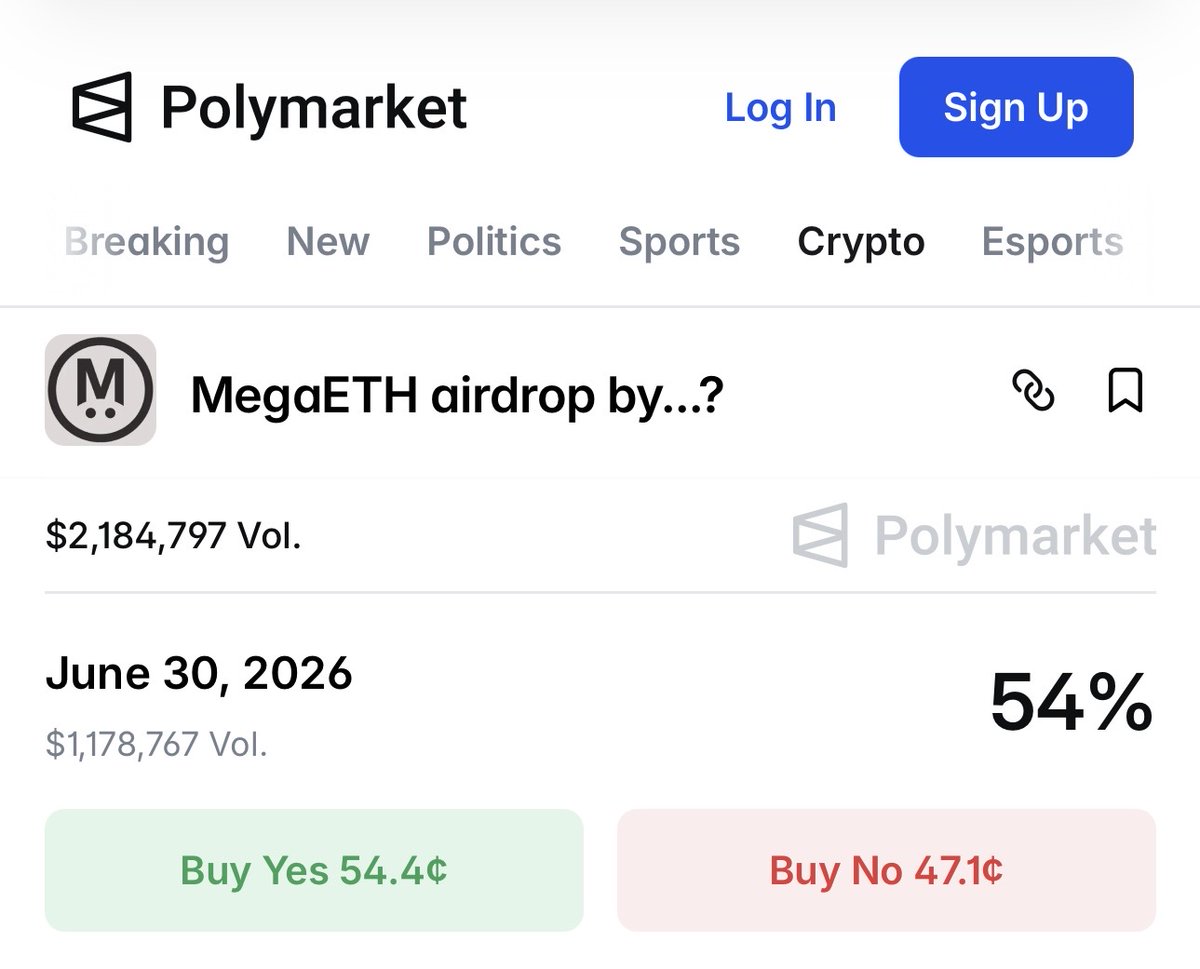Viewport: 1200px width, 969px height.
Task: Go to Polymarket home via header logo
Action: click(x=268, y=108)
